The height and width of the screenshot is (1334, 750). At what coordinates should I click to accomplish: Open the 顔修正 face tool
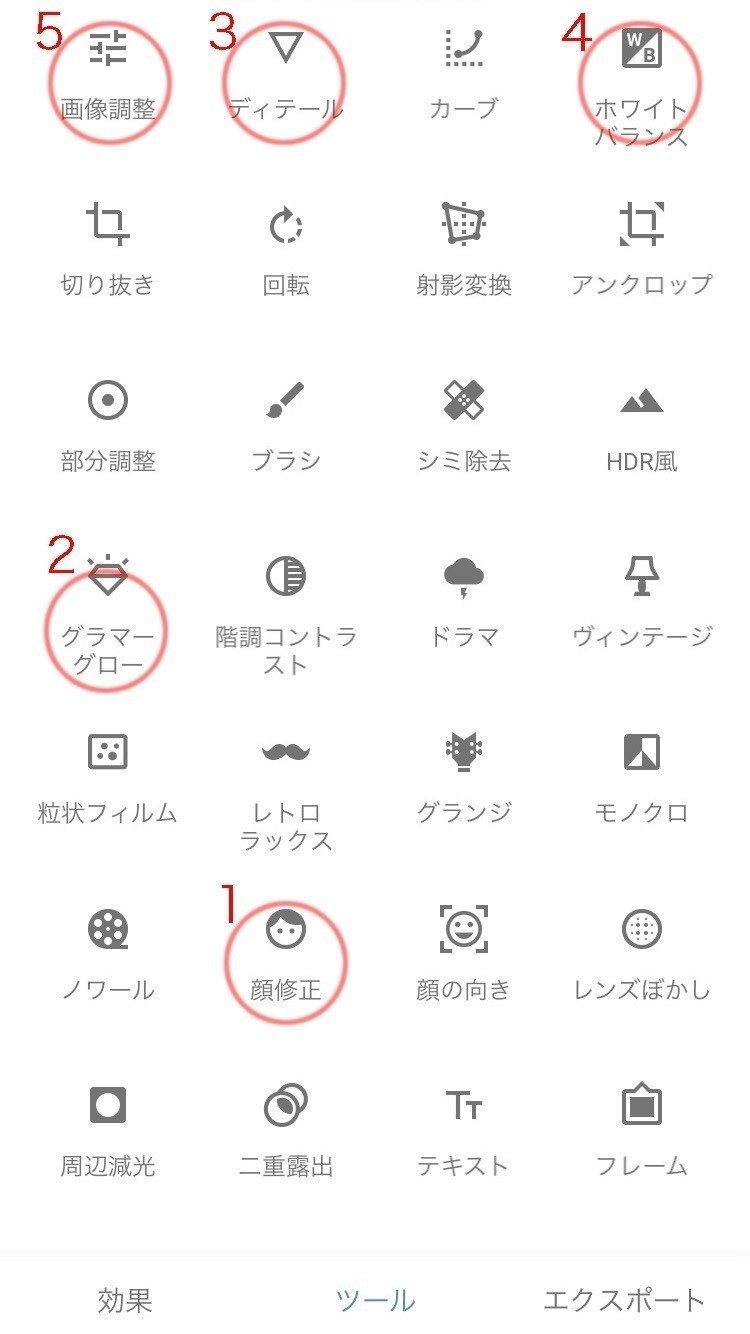click(285, 953)
